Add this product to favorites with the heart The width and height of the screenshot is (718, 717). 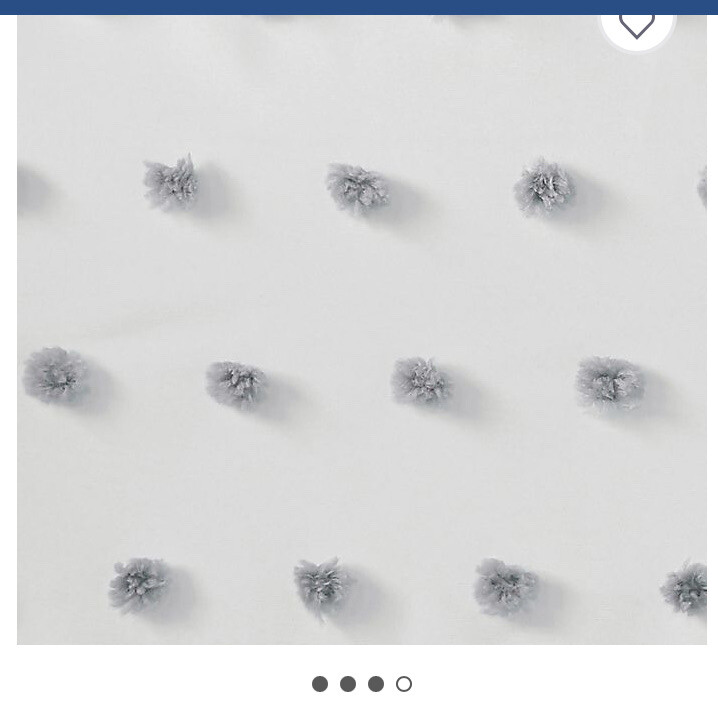[x=637, y=22]
